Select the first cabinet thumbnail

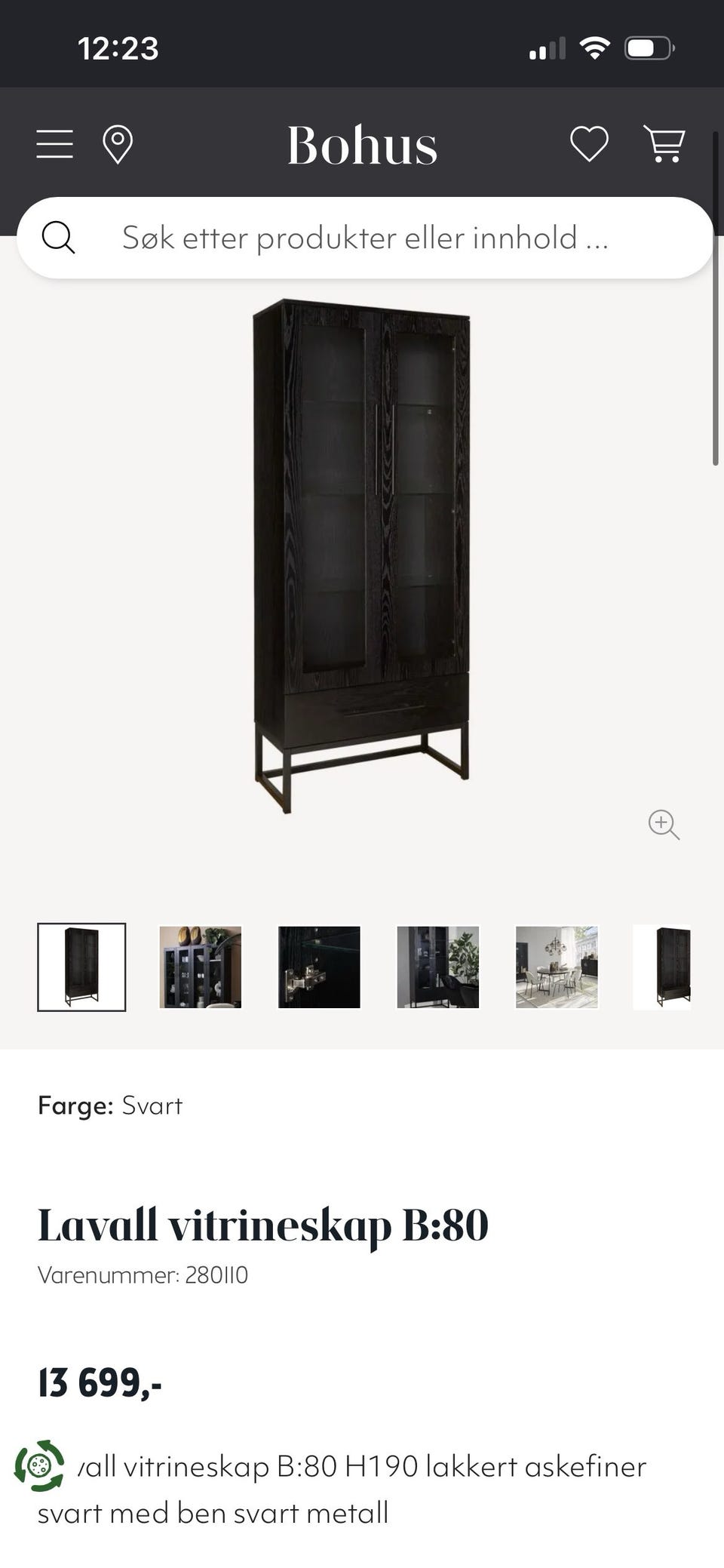[x=81, y=967]
